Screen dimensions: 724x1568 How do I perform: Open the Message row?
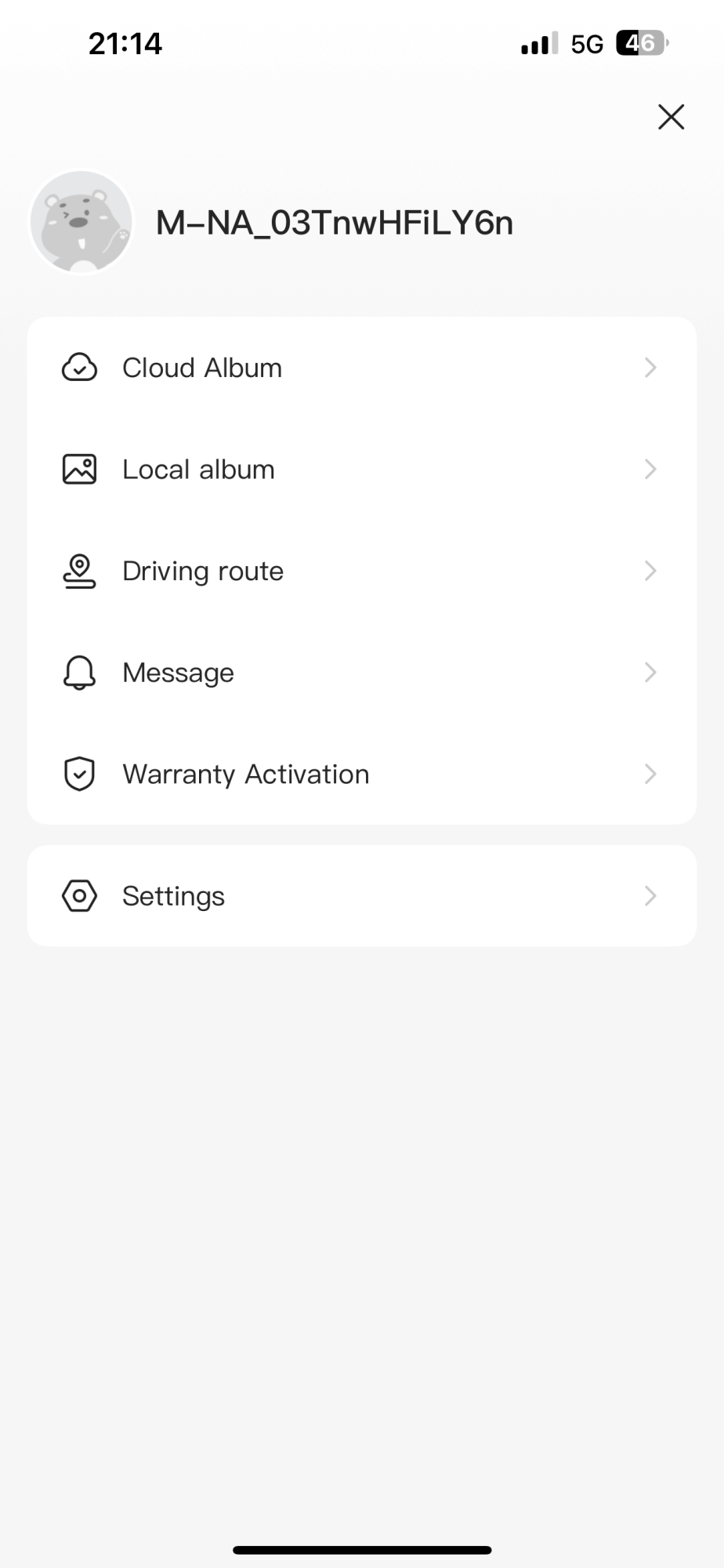pyautogui.click(x=360, y=673)
